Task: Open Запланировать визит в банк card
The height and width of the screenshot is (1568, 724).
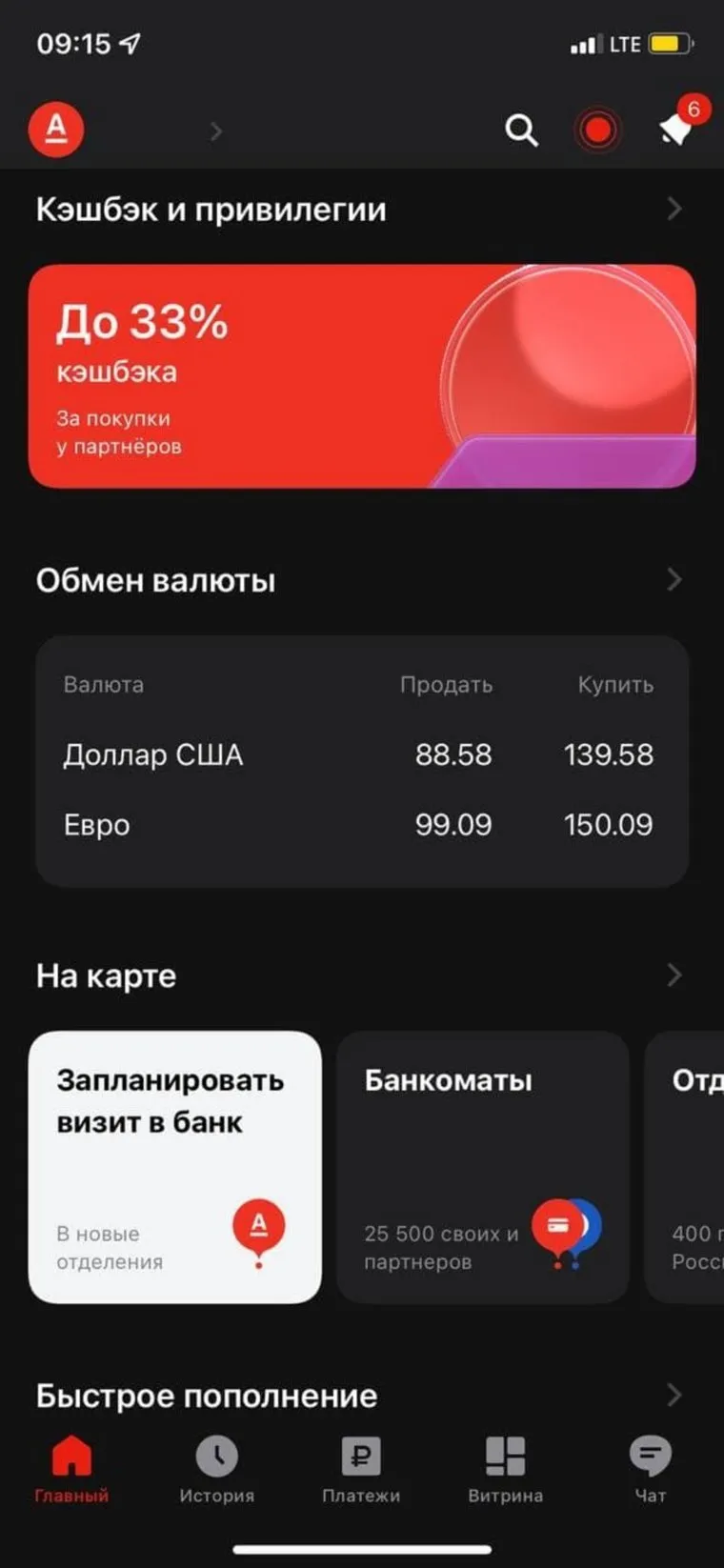Action: tap(175, 1167)
